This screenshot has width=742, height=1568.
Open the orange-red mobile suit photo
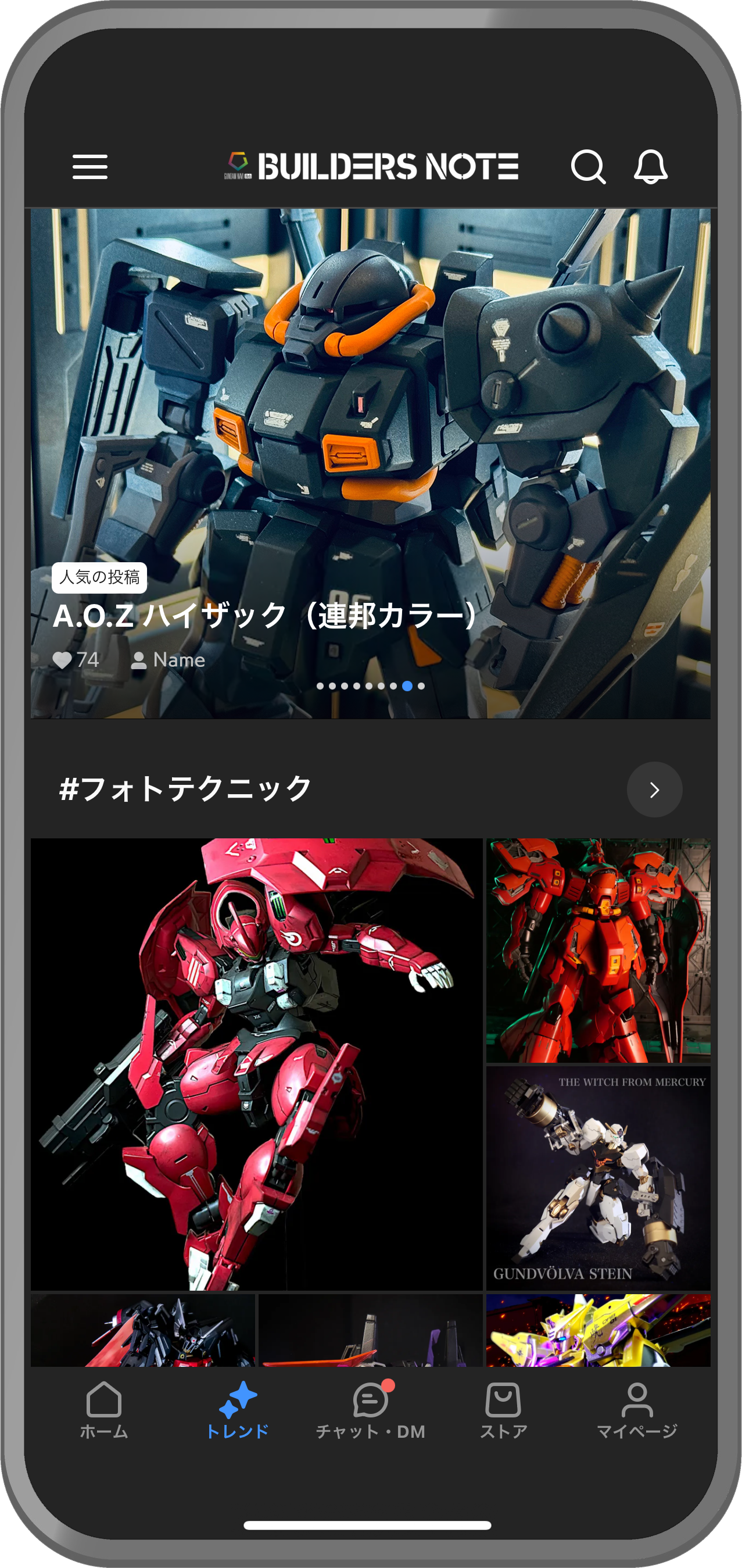pyautogui.click(x=598, y=950)
